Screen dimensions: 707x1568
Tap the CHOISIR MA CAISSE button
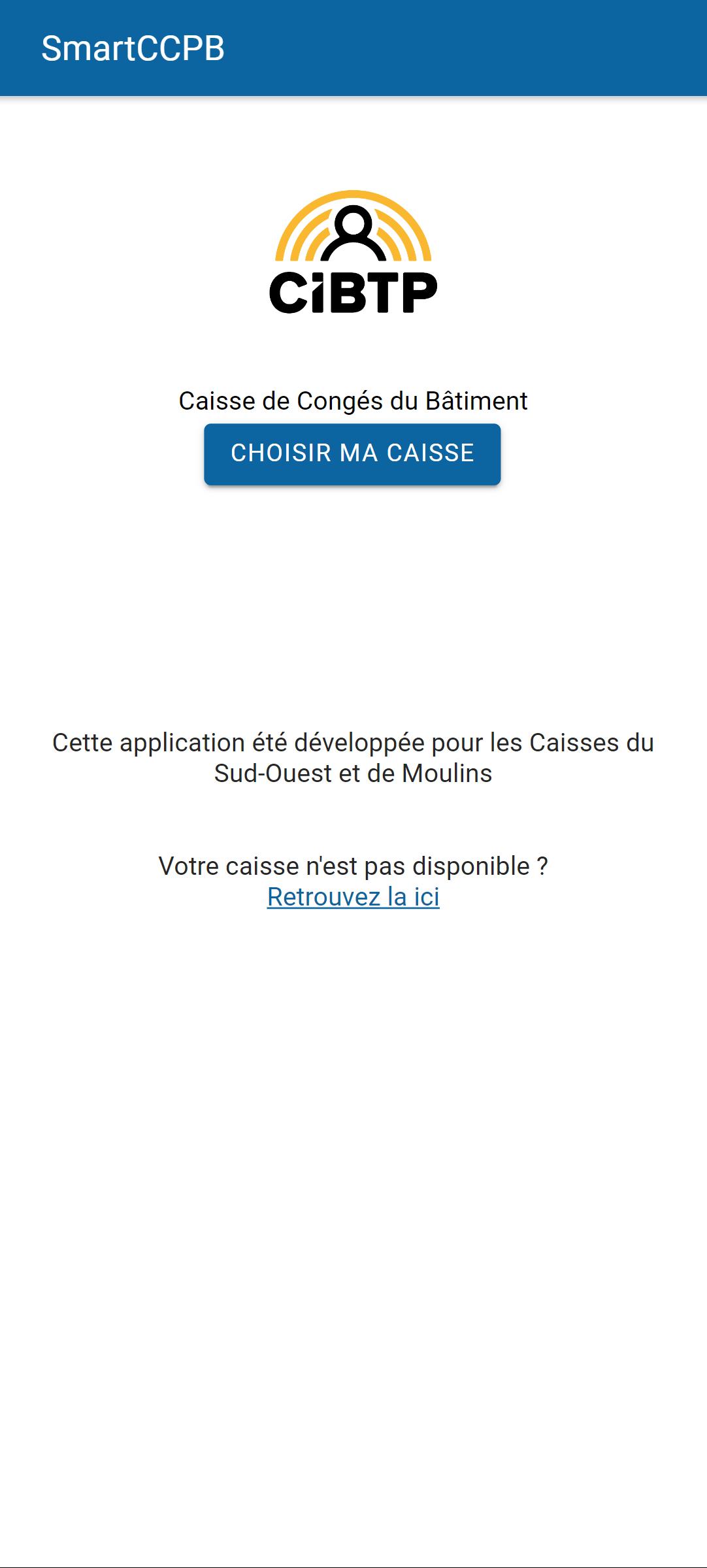click(x=352, y=454)
